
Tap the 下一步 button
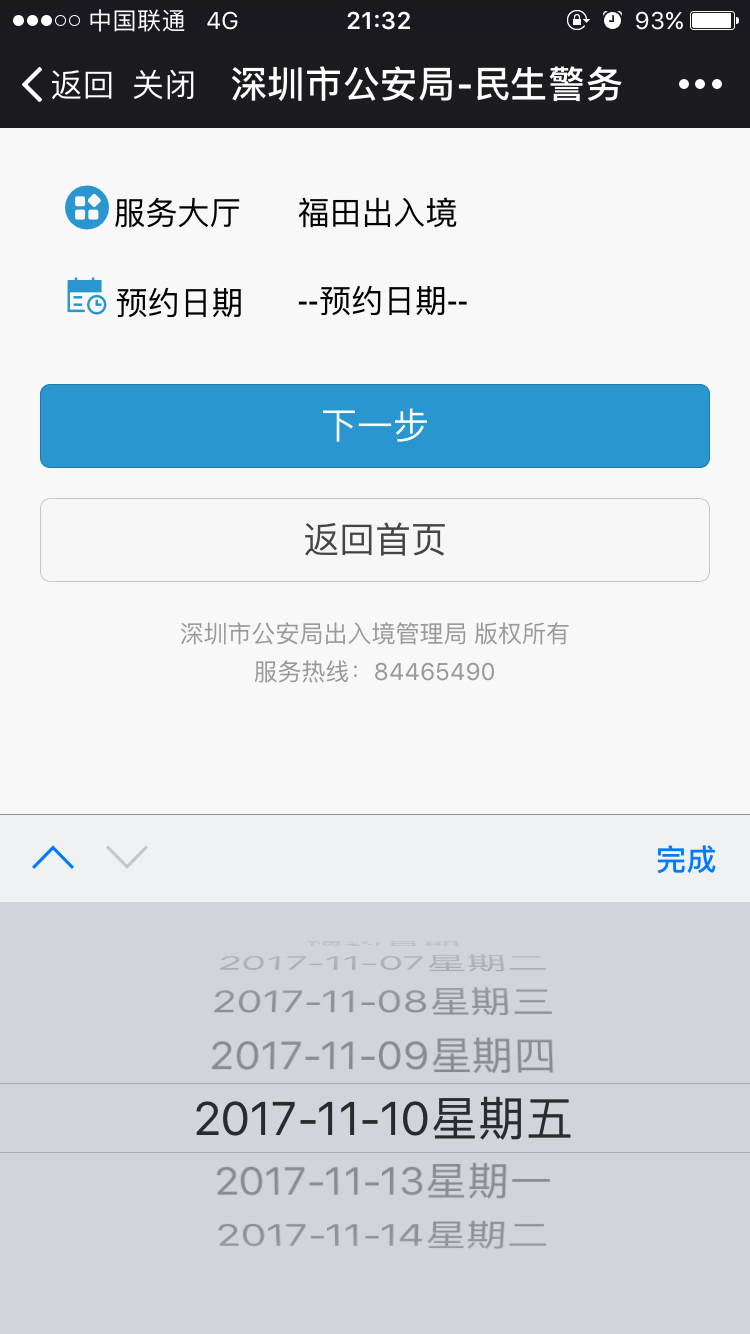coord(375,426)
